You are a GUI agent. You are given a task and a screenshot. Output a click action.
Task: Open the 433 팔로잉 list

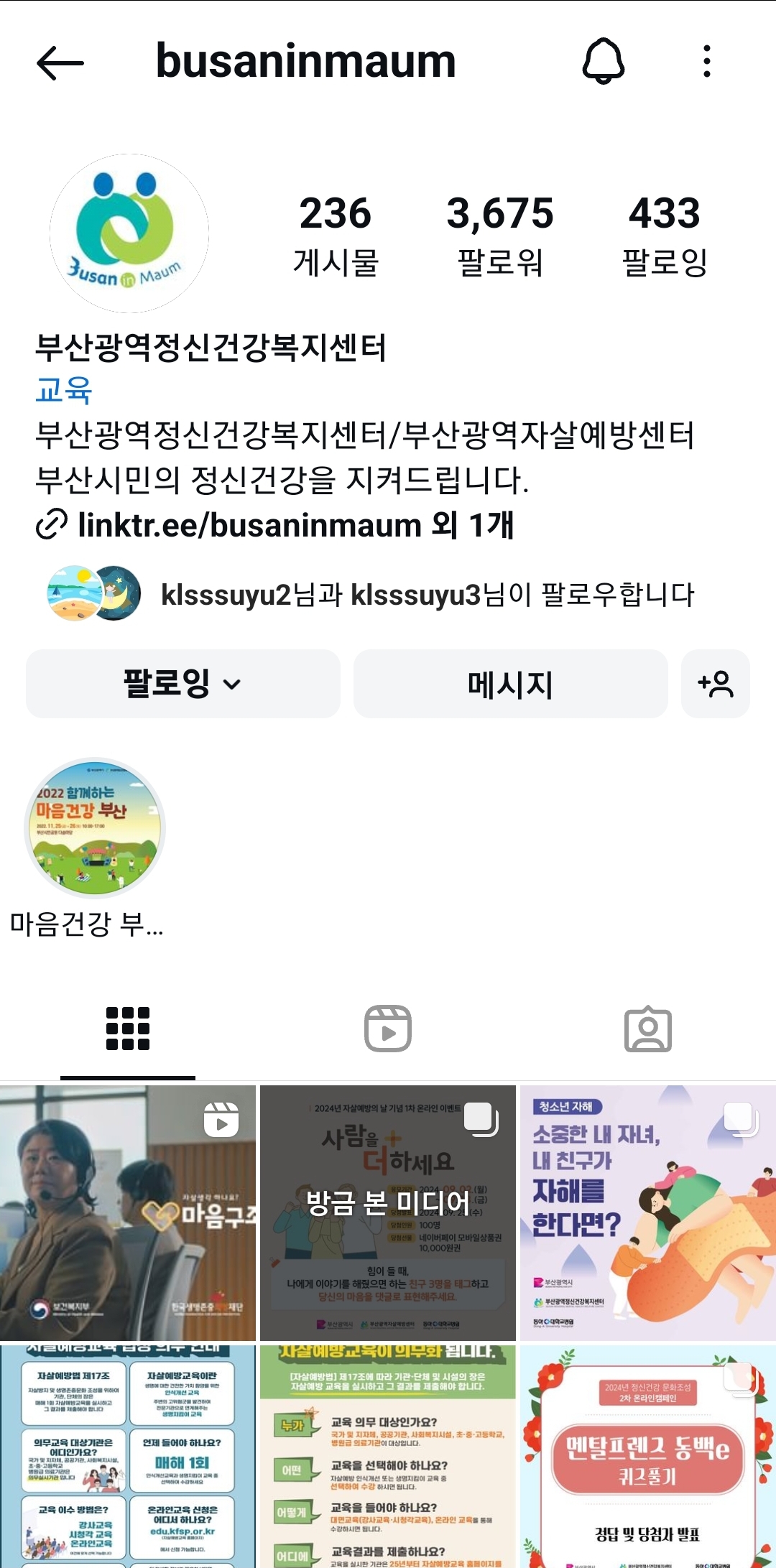tap(665, 235)
